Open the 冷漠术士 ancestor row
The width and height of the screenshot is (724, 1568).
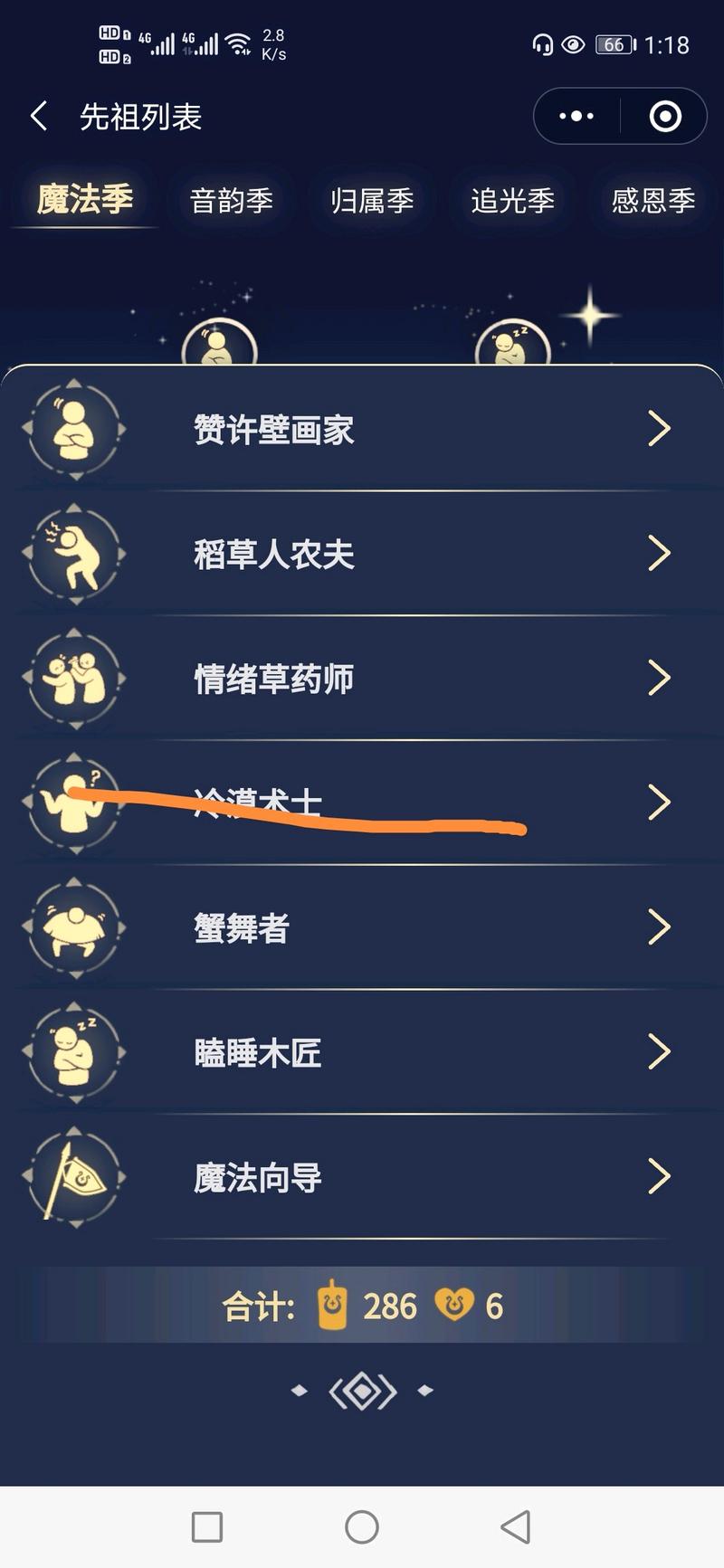point(362,803)
